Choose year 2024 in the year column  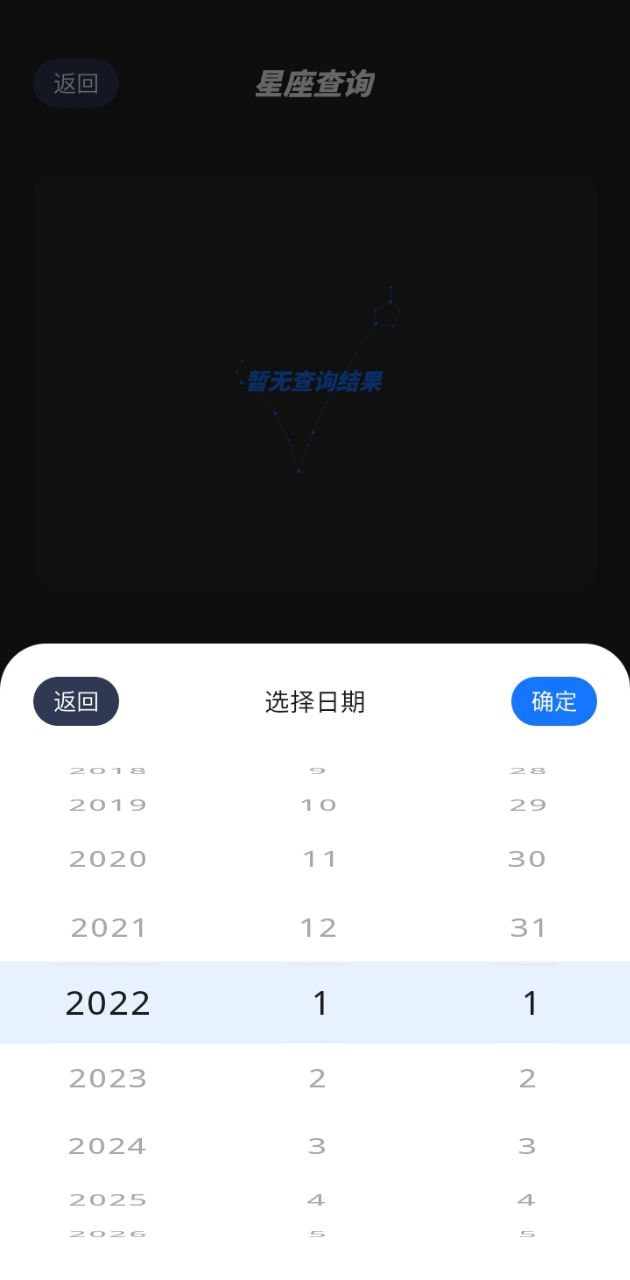pyautogui.click(x=108, y=1146)
